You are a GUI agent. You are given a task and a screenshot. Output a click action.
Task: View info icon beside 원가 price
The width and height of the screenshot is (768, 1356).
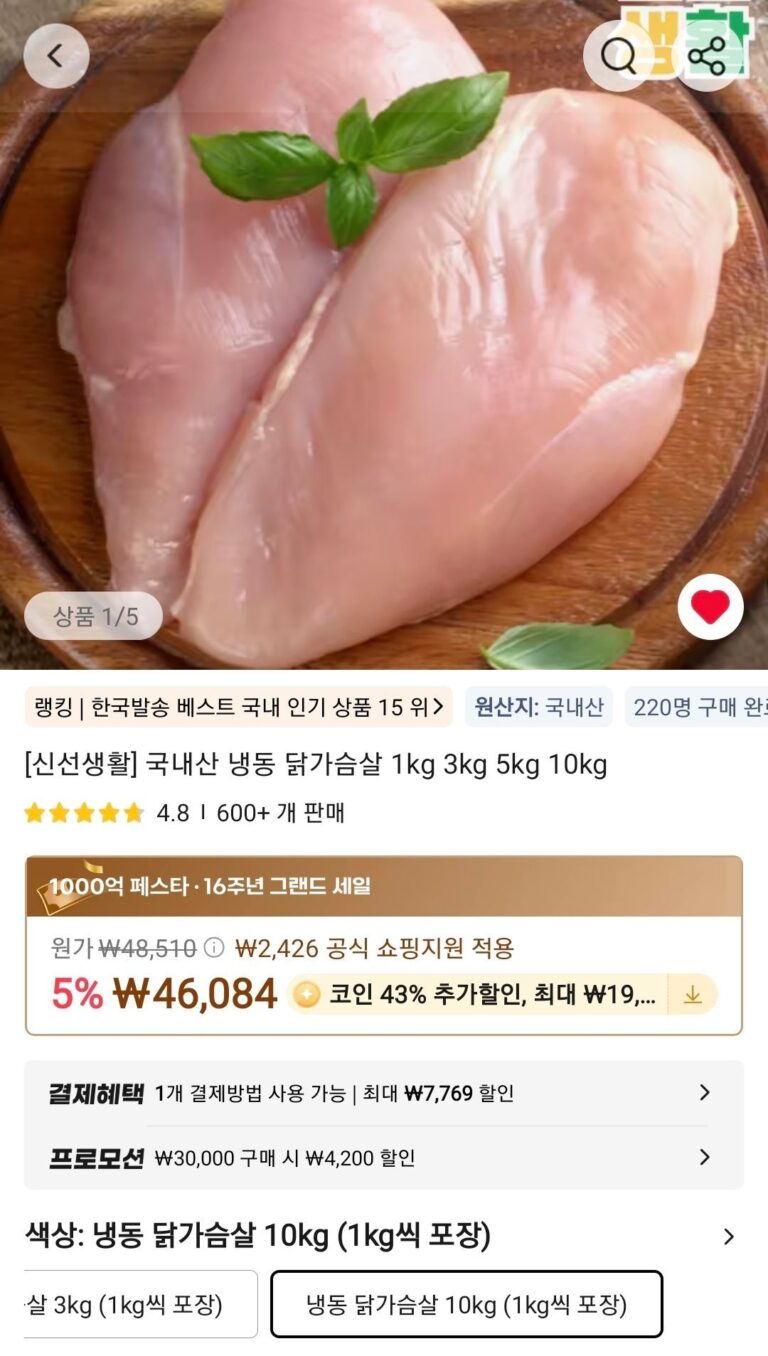[x=214, y=947]
